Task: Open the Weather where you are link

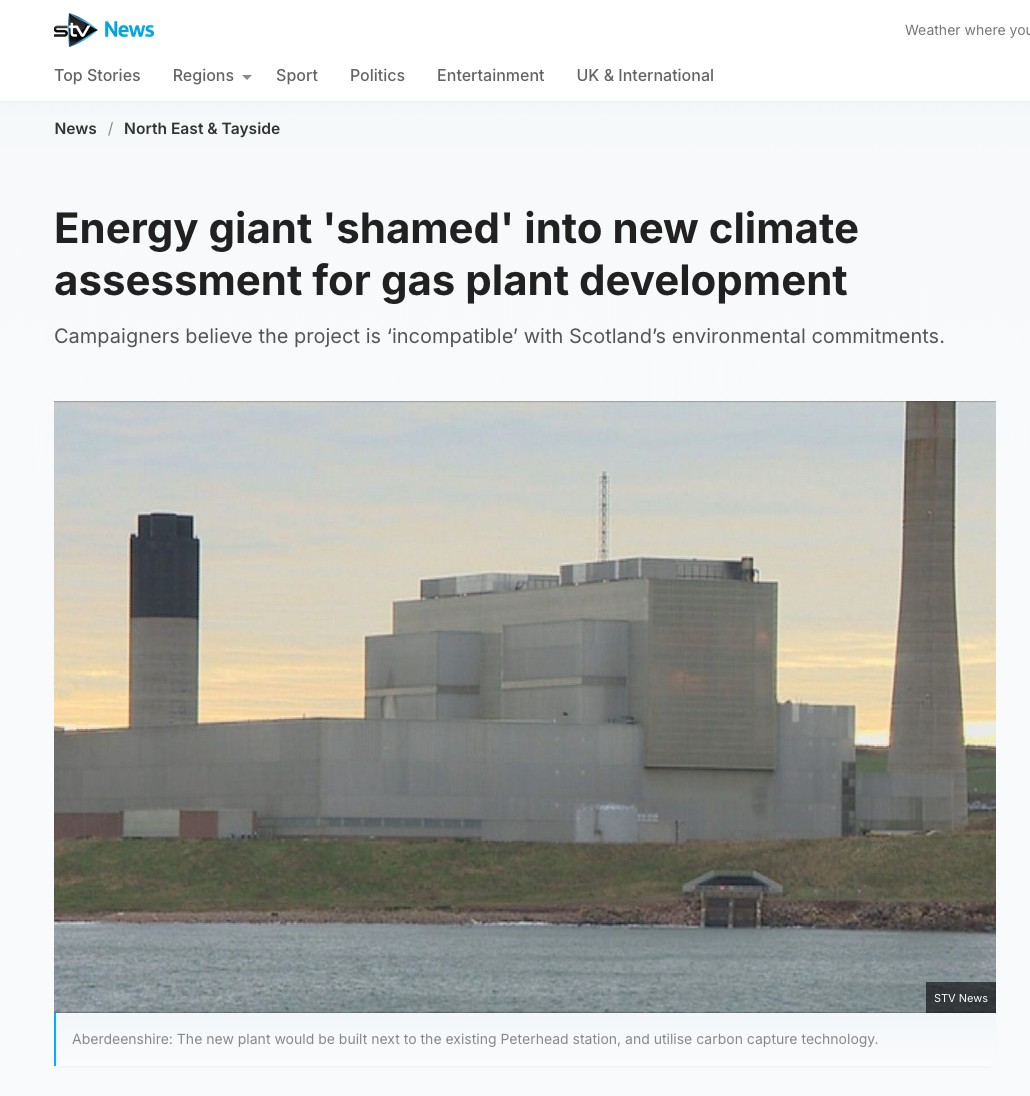Action: pyautogui.click(x=966, y=31)
